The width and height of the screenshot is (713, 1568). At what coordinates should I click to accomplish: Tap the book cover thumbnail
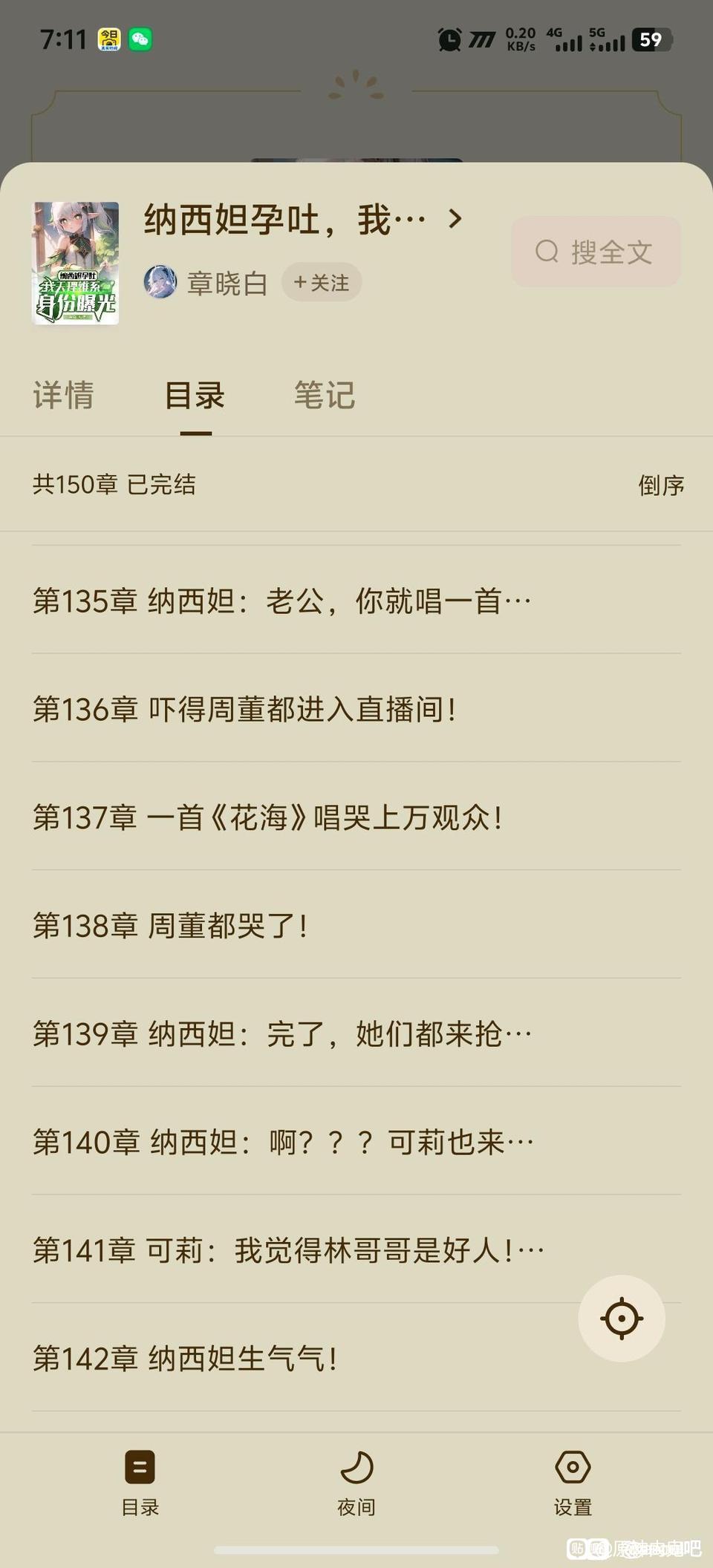click(76, 263)
